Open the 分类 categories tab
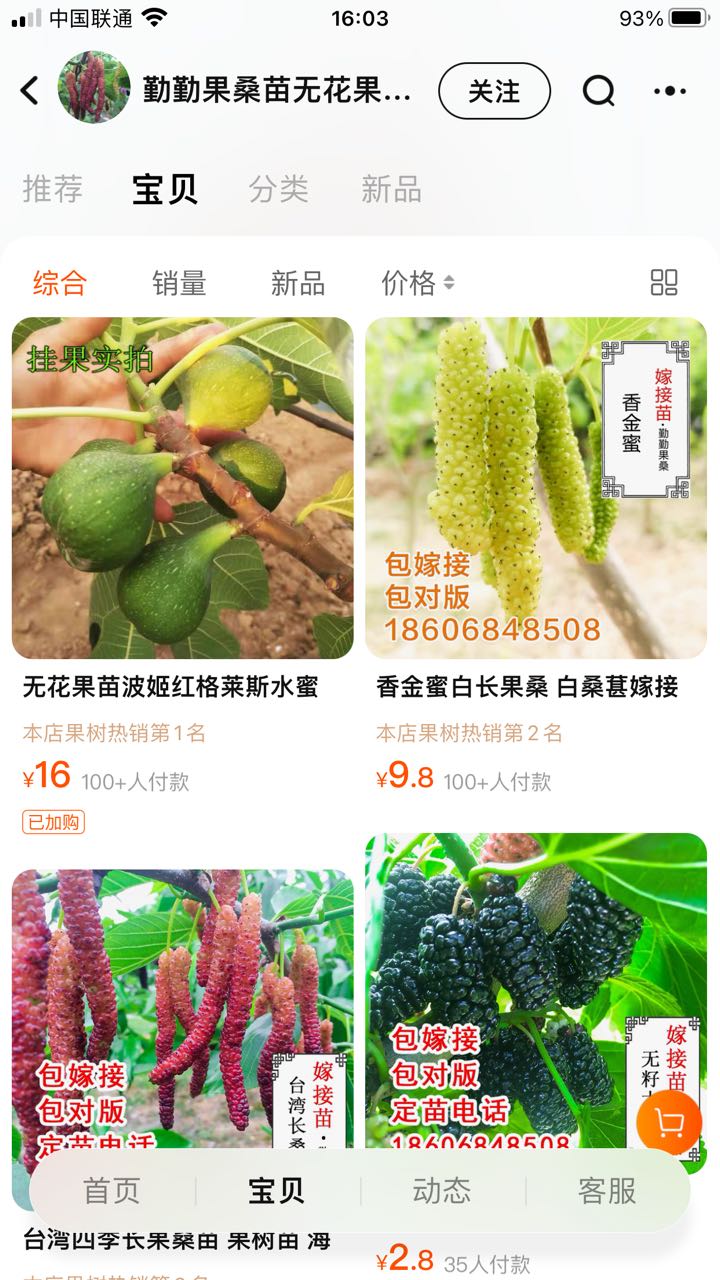The height and width of the screenshot is (1280, 720). tap(278, 189)
